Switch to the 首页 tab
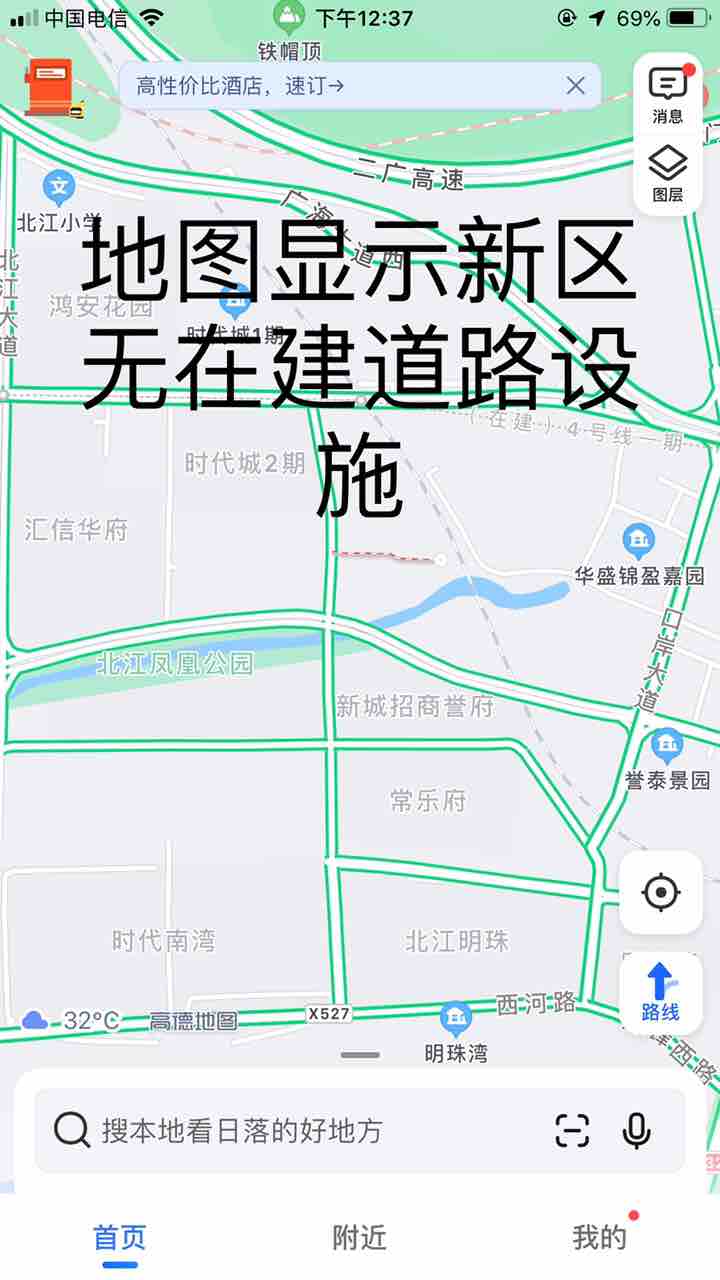 pos(120,1238)
